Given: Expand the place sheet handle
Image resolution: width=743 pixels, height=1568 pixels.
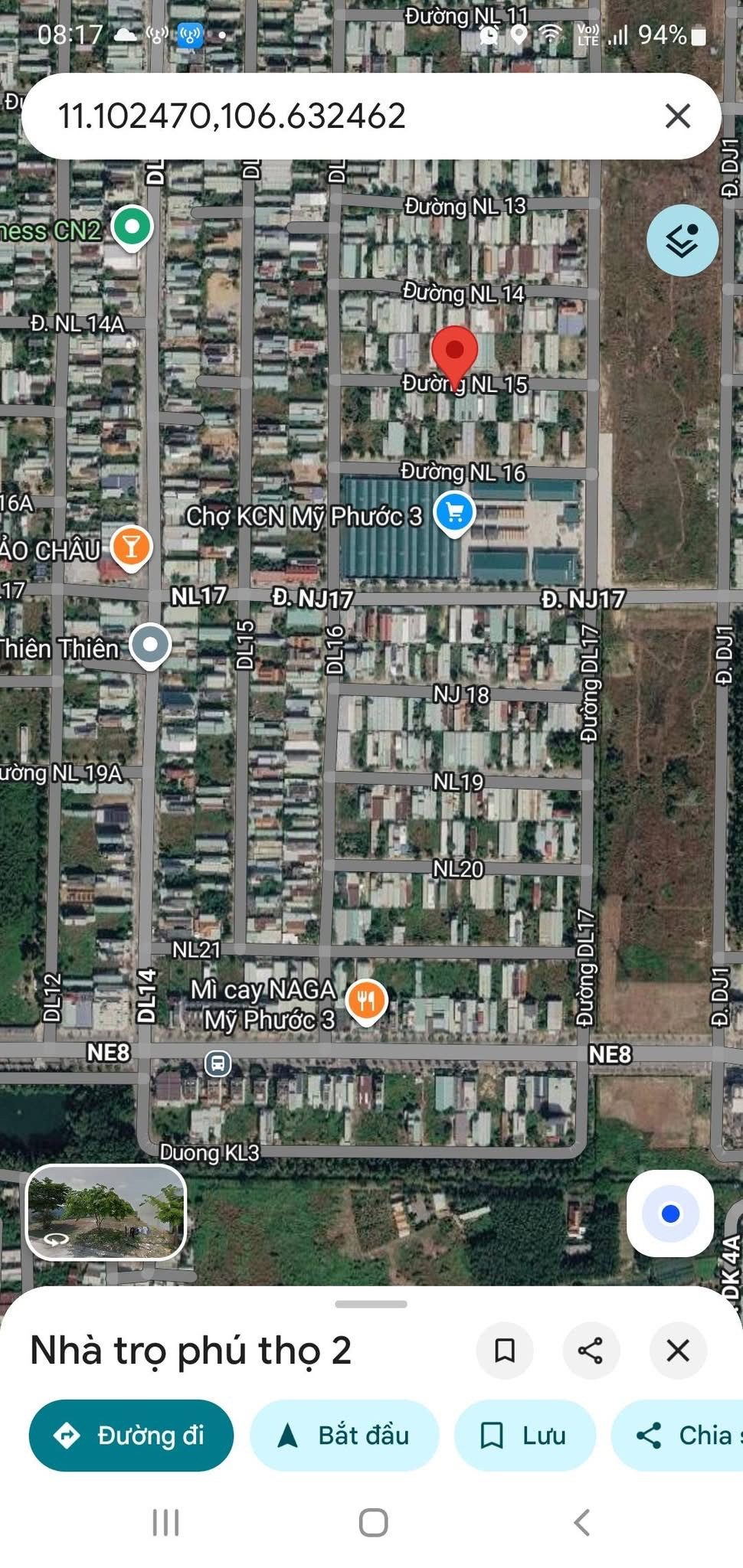Looking at the screenshot, I should (x=371, y=1304).
